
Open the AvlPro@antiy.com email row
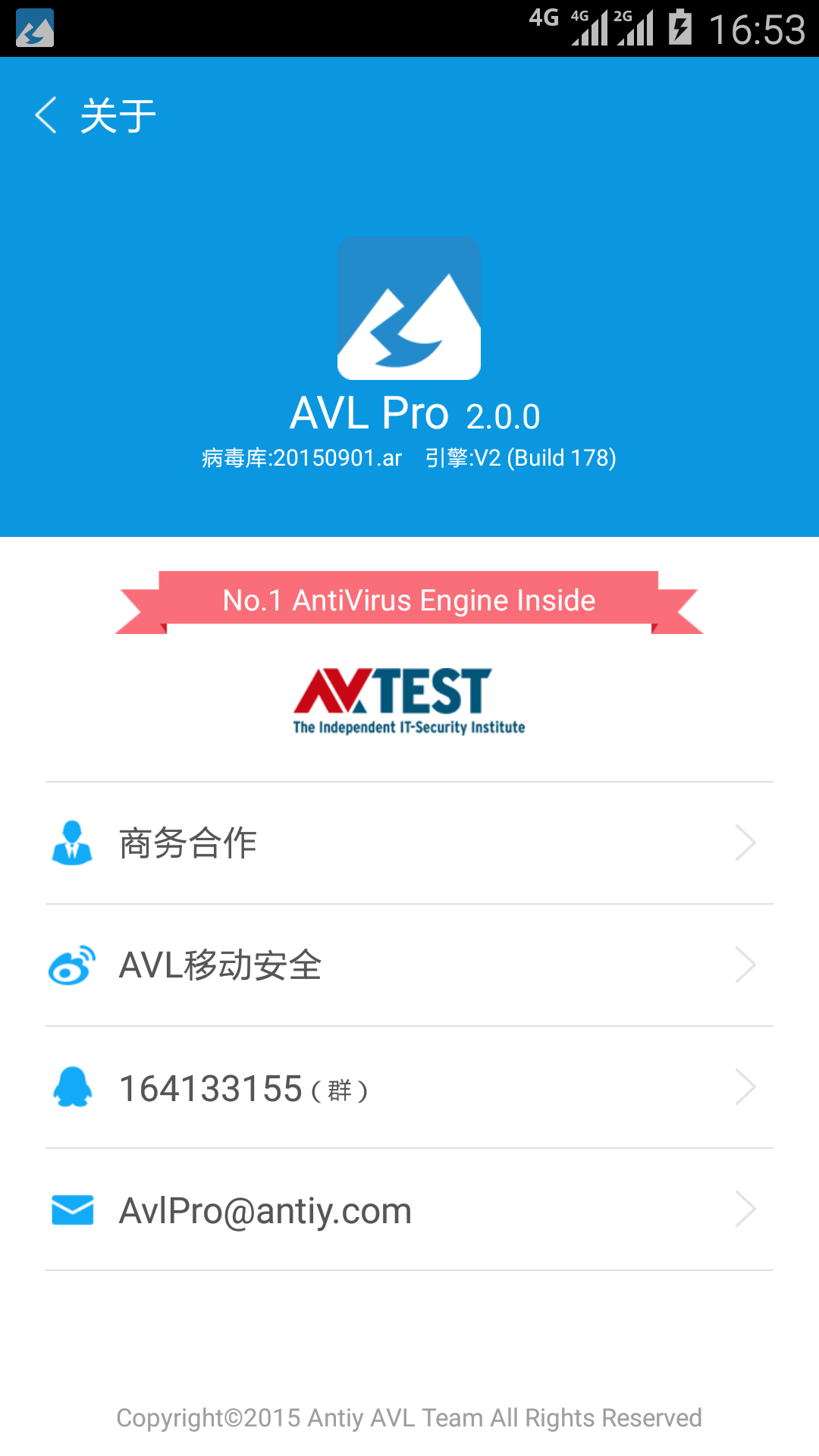(x=409, y=1210)
